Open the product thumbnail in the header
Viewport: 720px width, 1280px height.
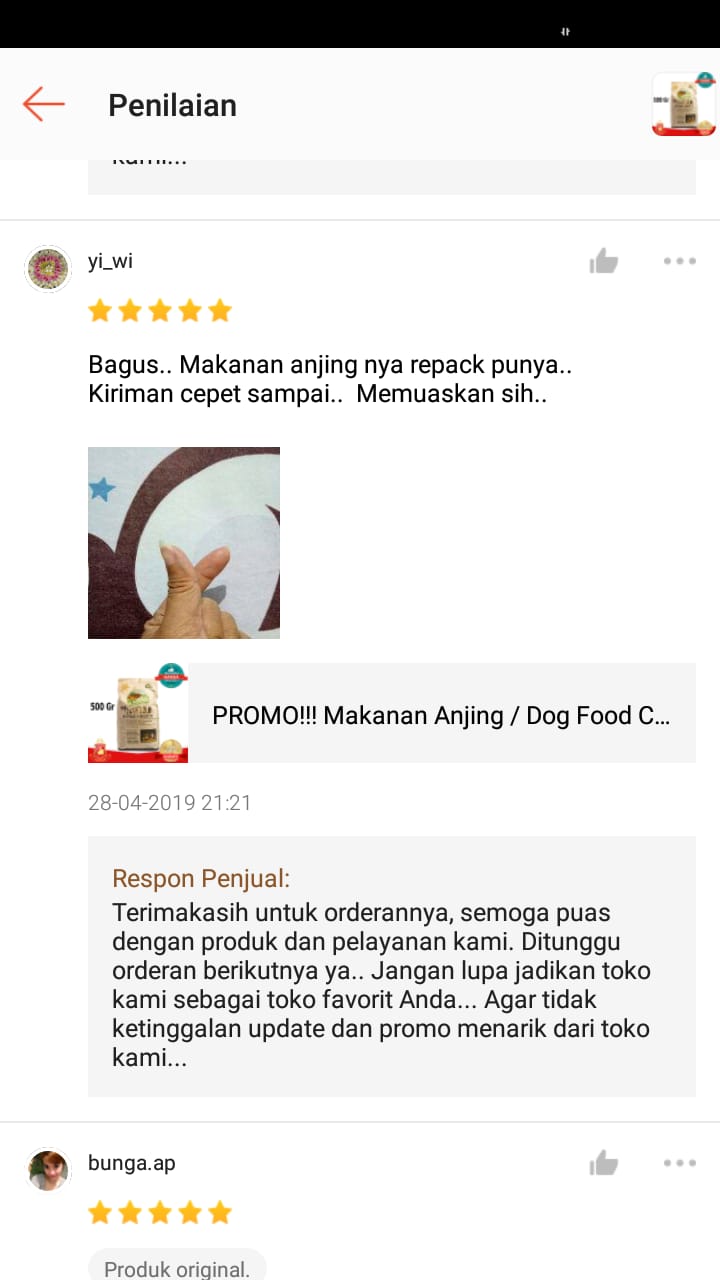[684, 104]
